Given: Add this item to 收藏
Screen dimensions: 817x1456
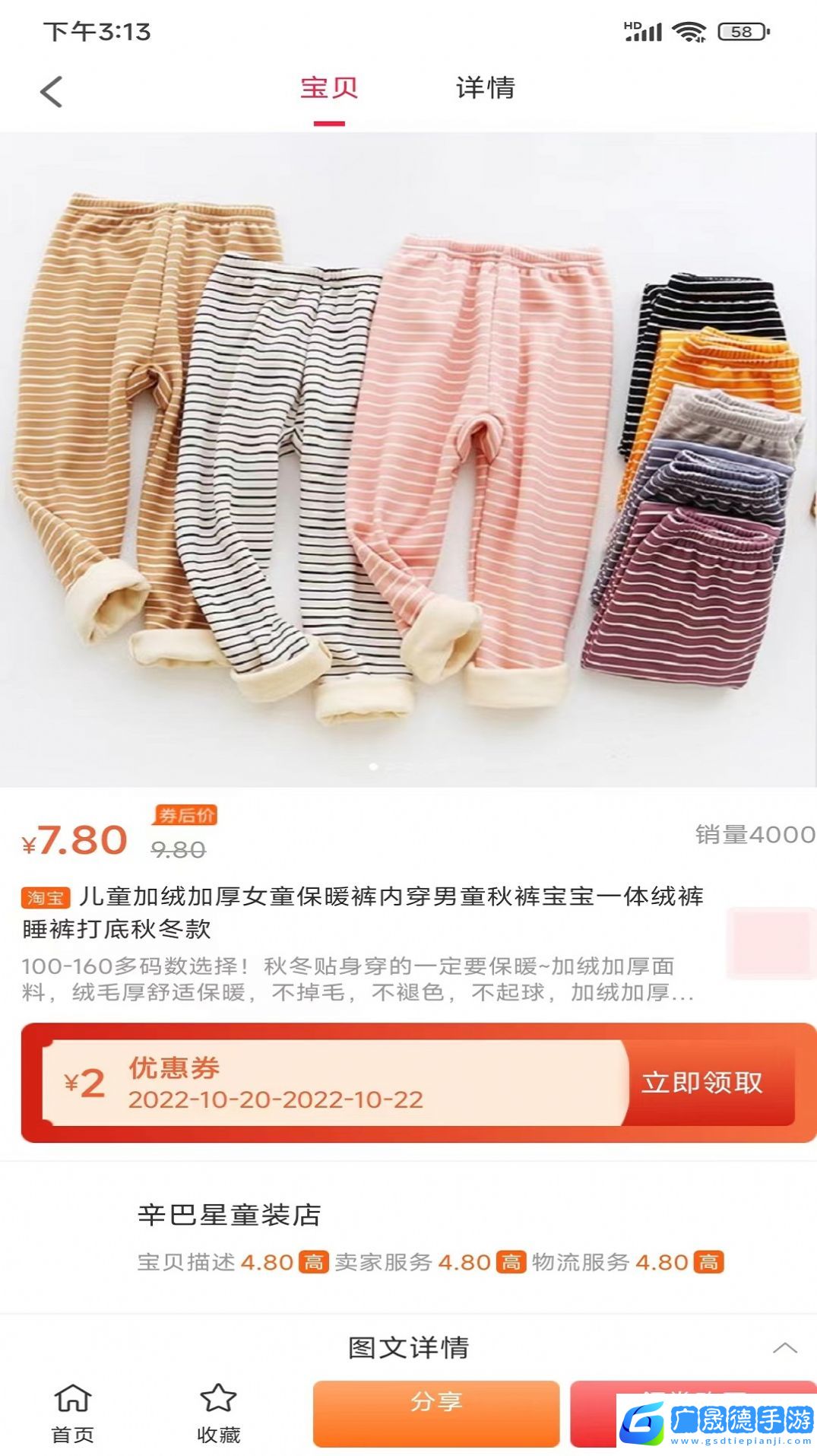Looking at the screenshot, I should coord(218,1413).
